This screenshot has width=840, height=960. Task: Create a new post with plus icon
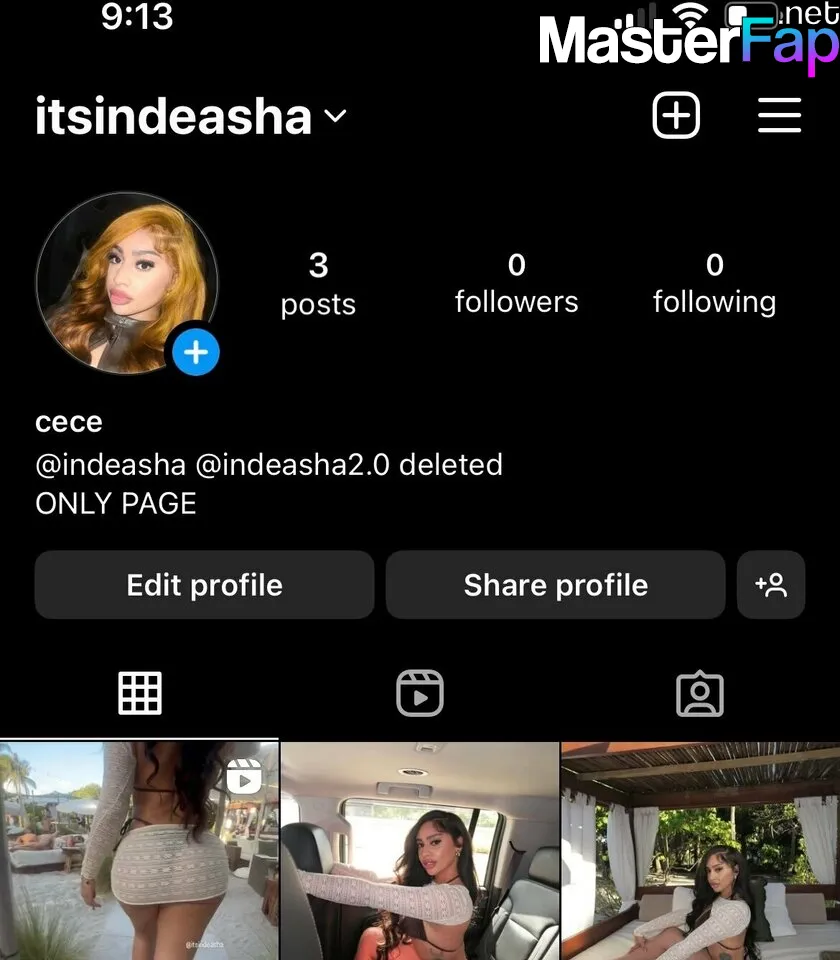tap(677, 116)
